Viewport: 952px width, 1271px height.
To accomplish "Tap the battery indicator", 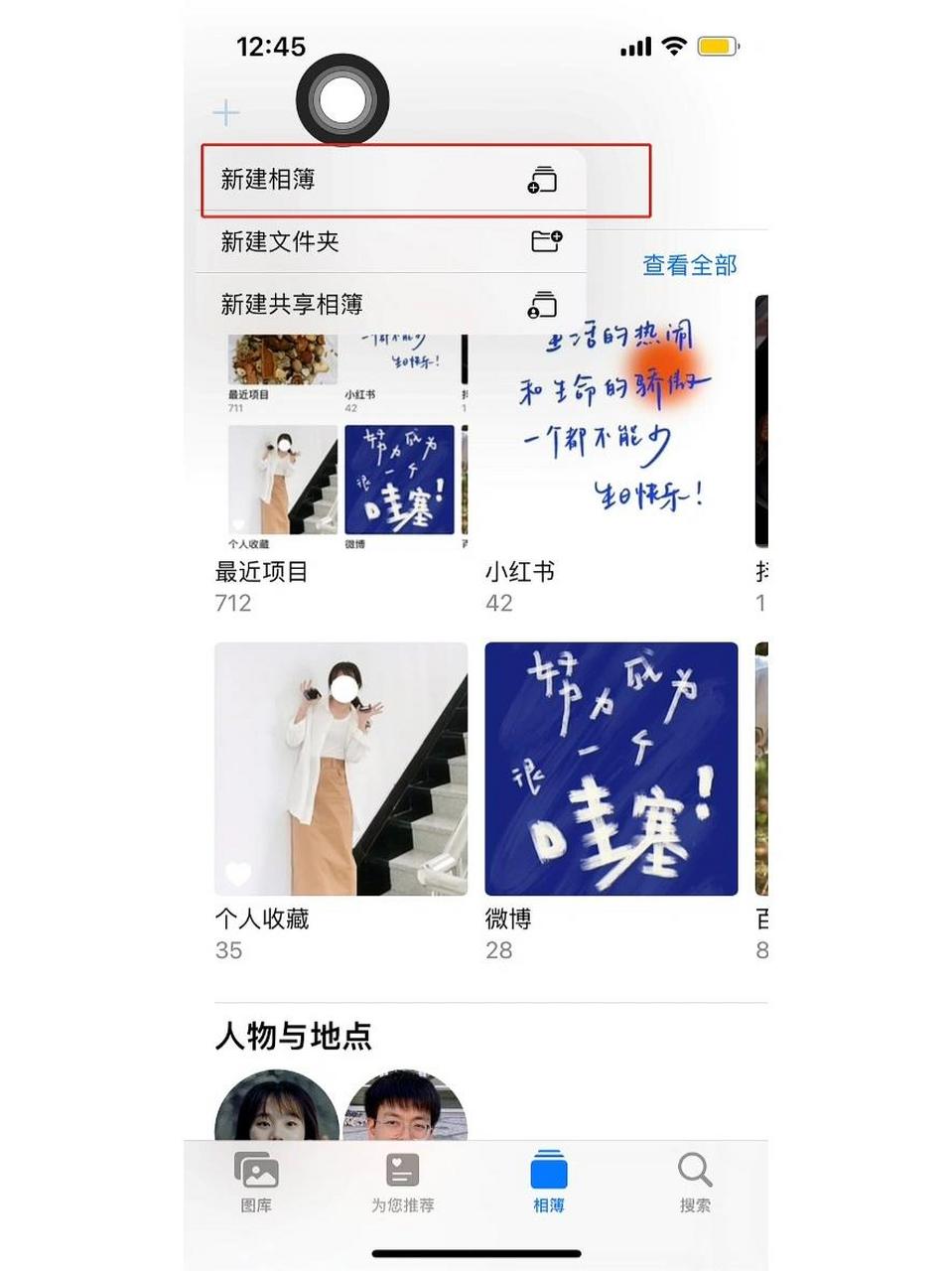I will coord(717,45).
